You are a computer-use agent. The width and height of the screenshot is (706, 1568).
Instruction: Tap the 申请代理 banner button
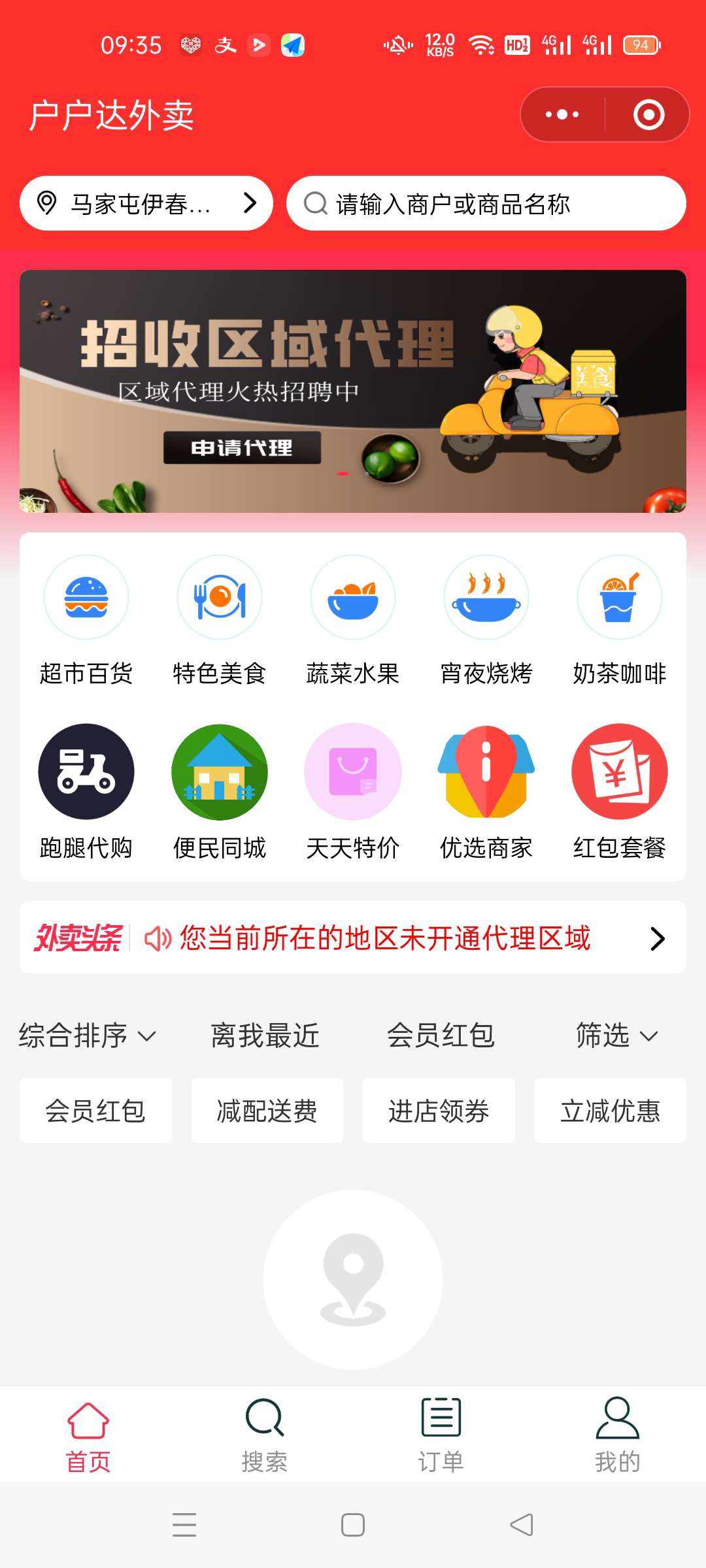pyautogui.click(x=241, y=448)
